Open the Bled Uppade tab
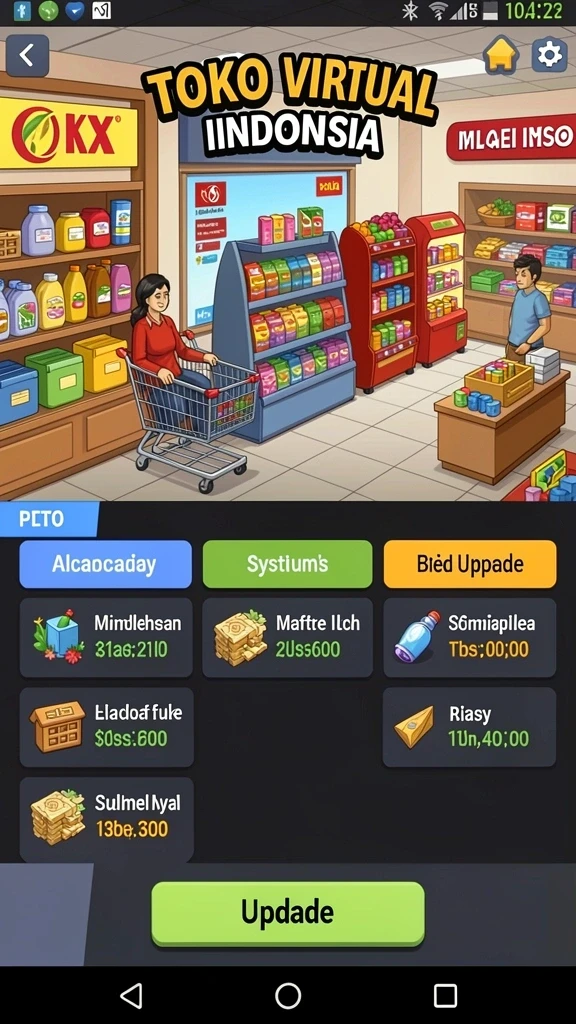This screenshot has width=576, height=1024. (470, 564)
